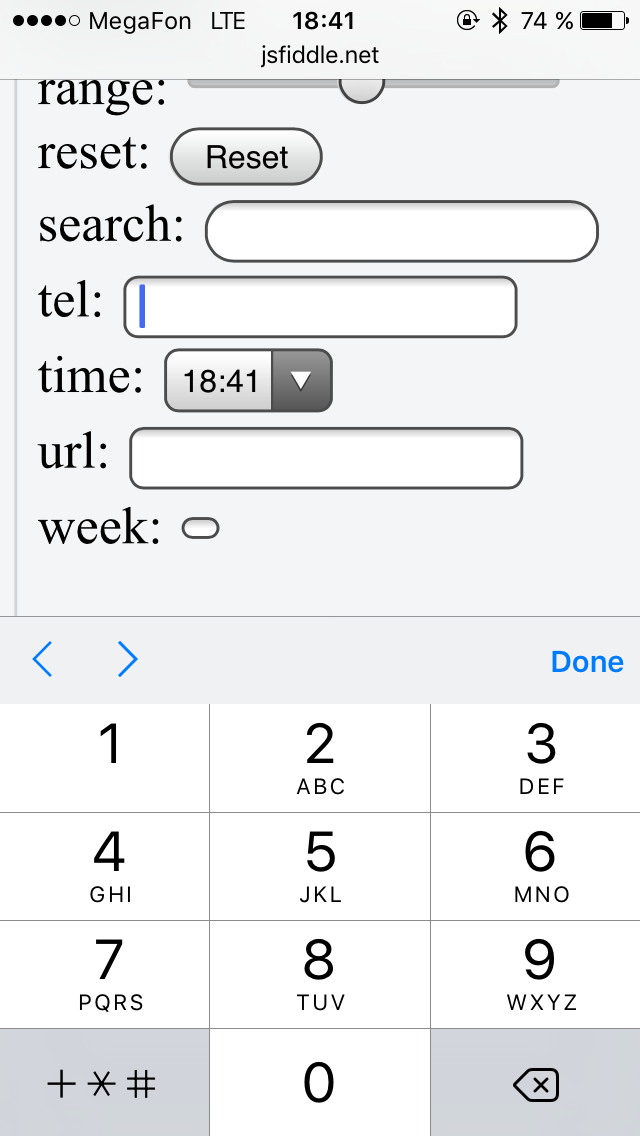Viewport: 640px width, 1136px height.
Task: Tap the Reset button
Action: 246,156
